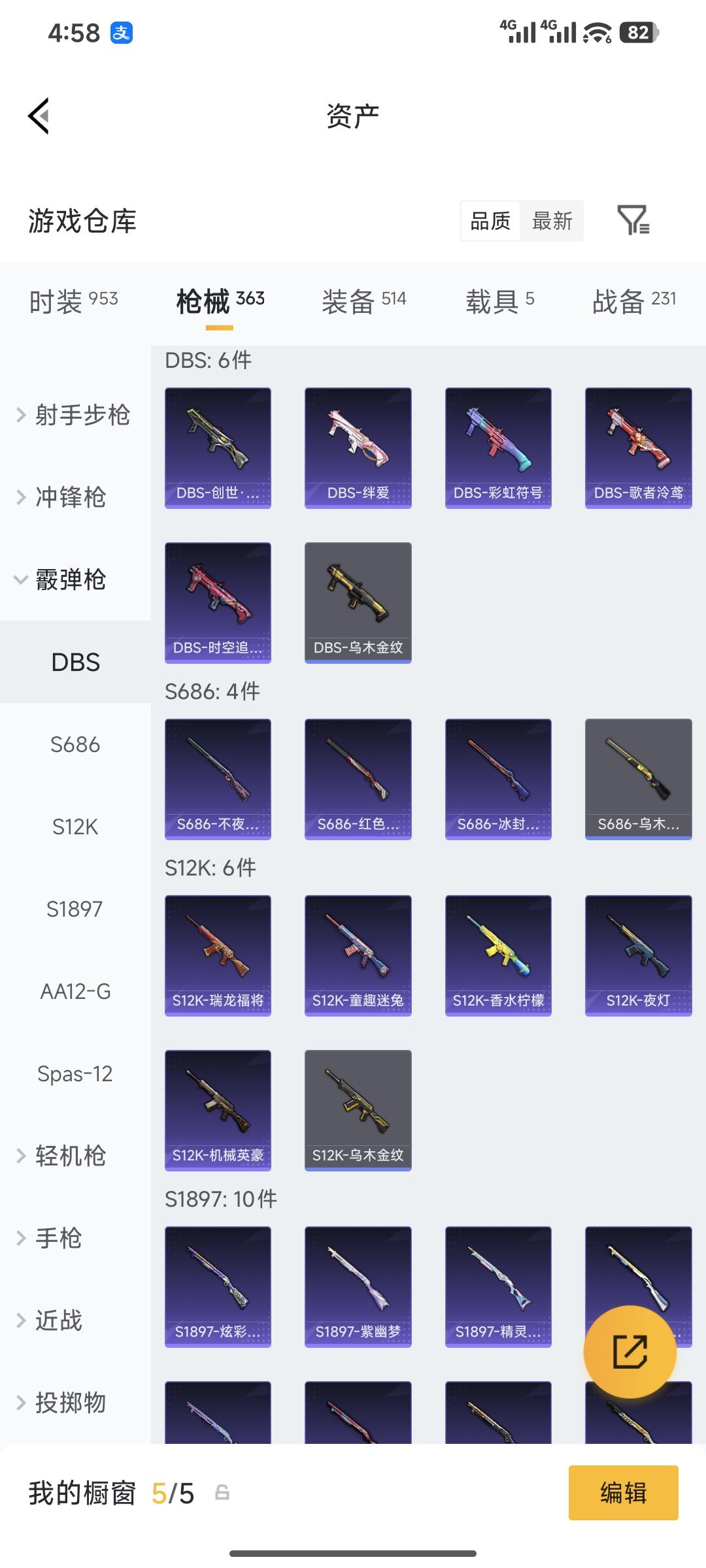Expand the 冲锋枪 category
Image resolution: width=706 pixels, height=1568 pixels.
(71, 497)
